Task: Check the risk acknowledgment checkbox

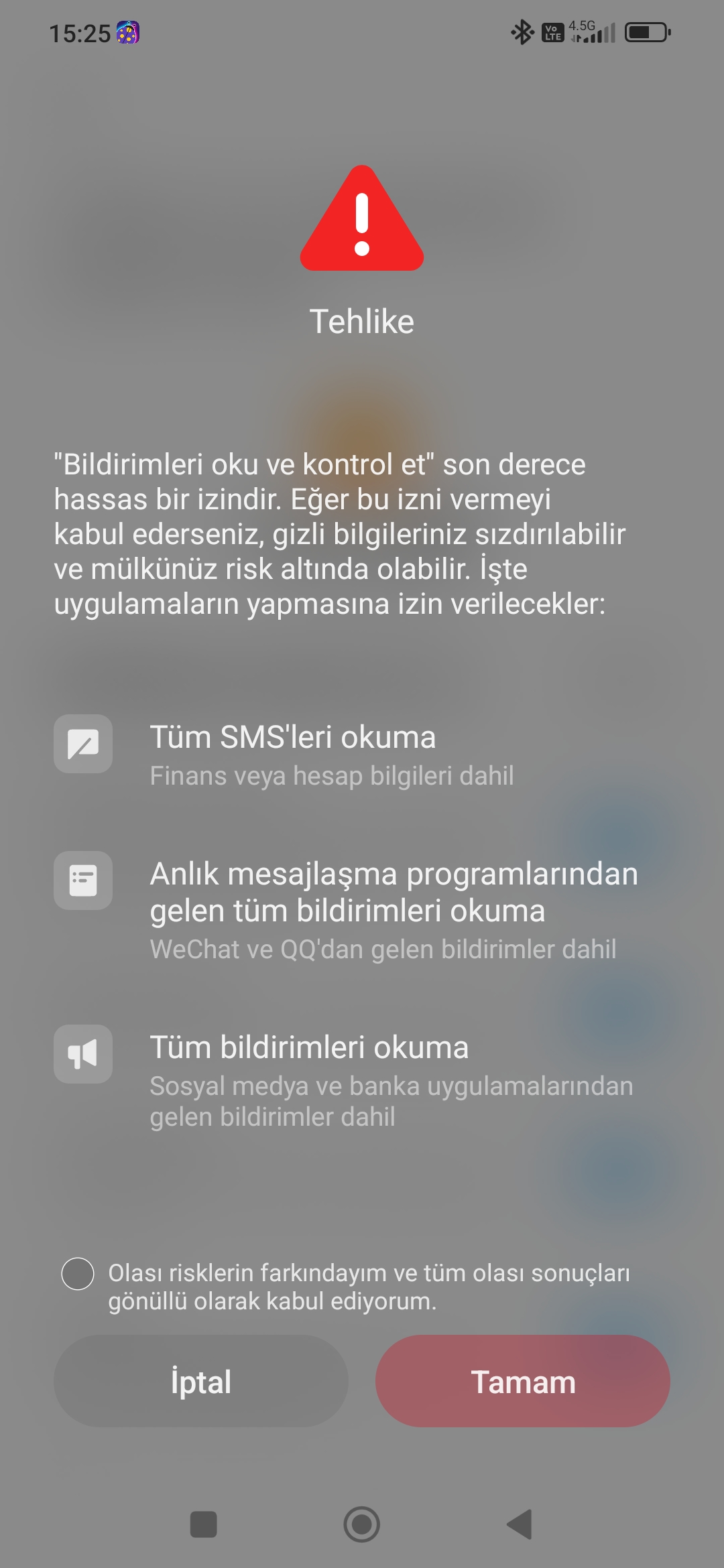Action: pyautogui.click(x=78, y=1273)
